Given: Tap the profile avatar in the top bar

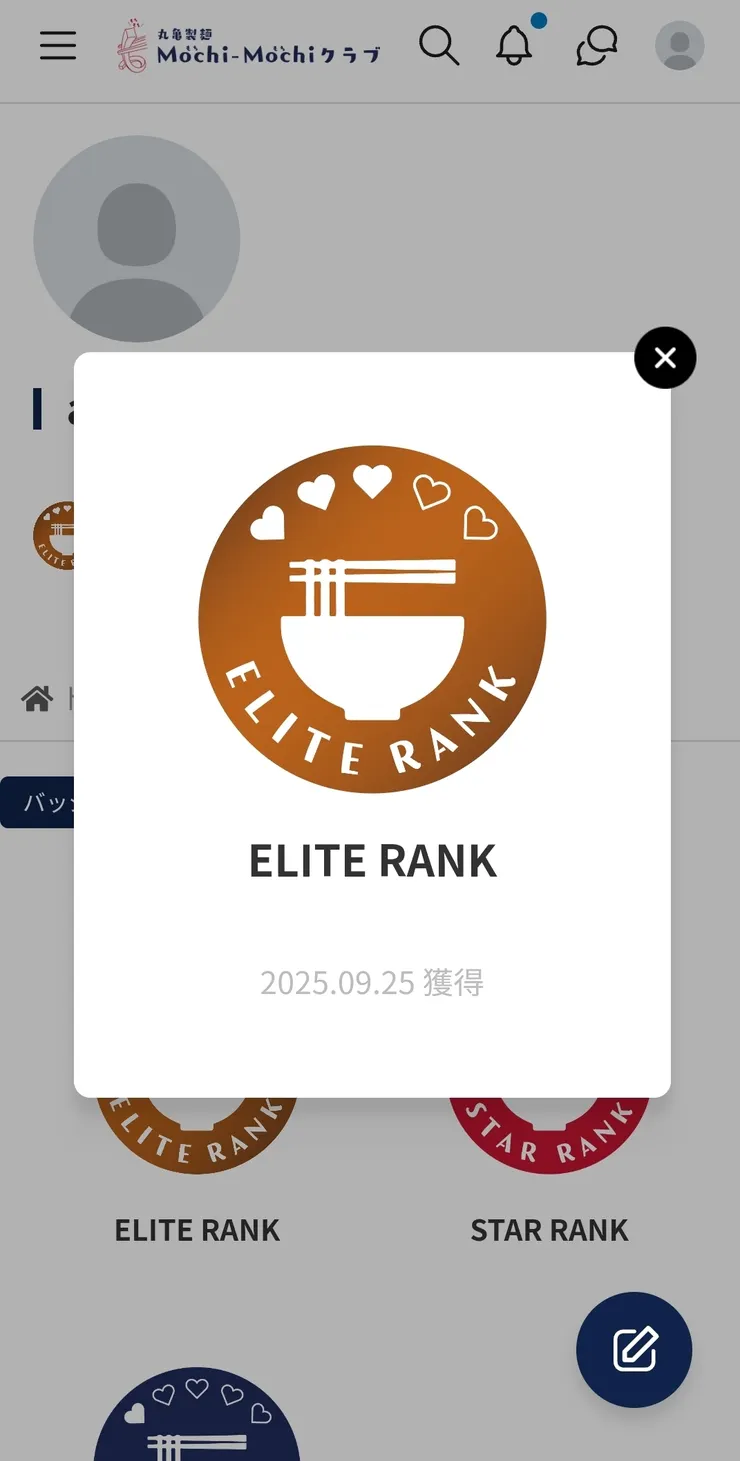Looking at the screenshot, I should [679, 45].
